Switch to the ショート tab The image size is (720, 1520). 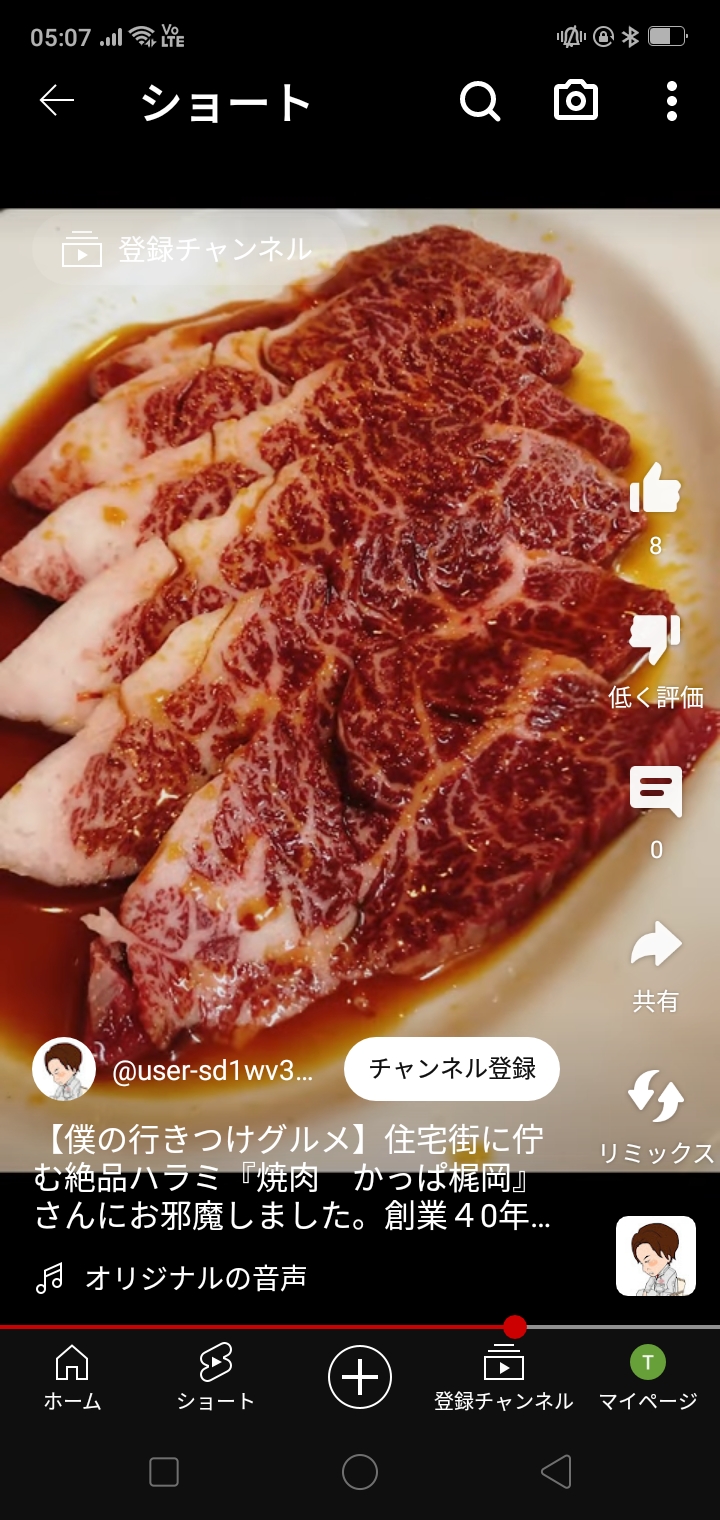pyautogui.click(x=215, y=1377)
